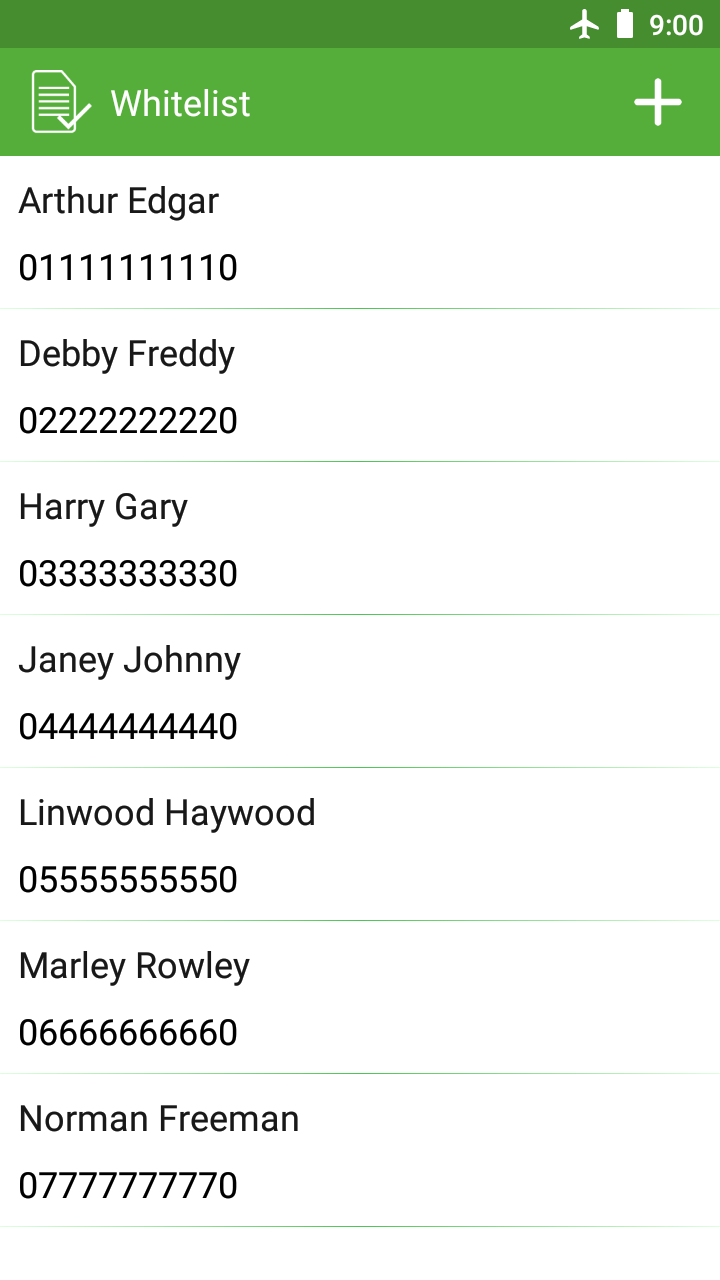Add a new whitelist entry

click(657, 102)
